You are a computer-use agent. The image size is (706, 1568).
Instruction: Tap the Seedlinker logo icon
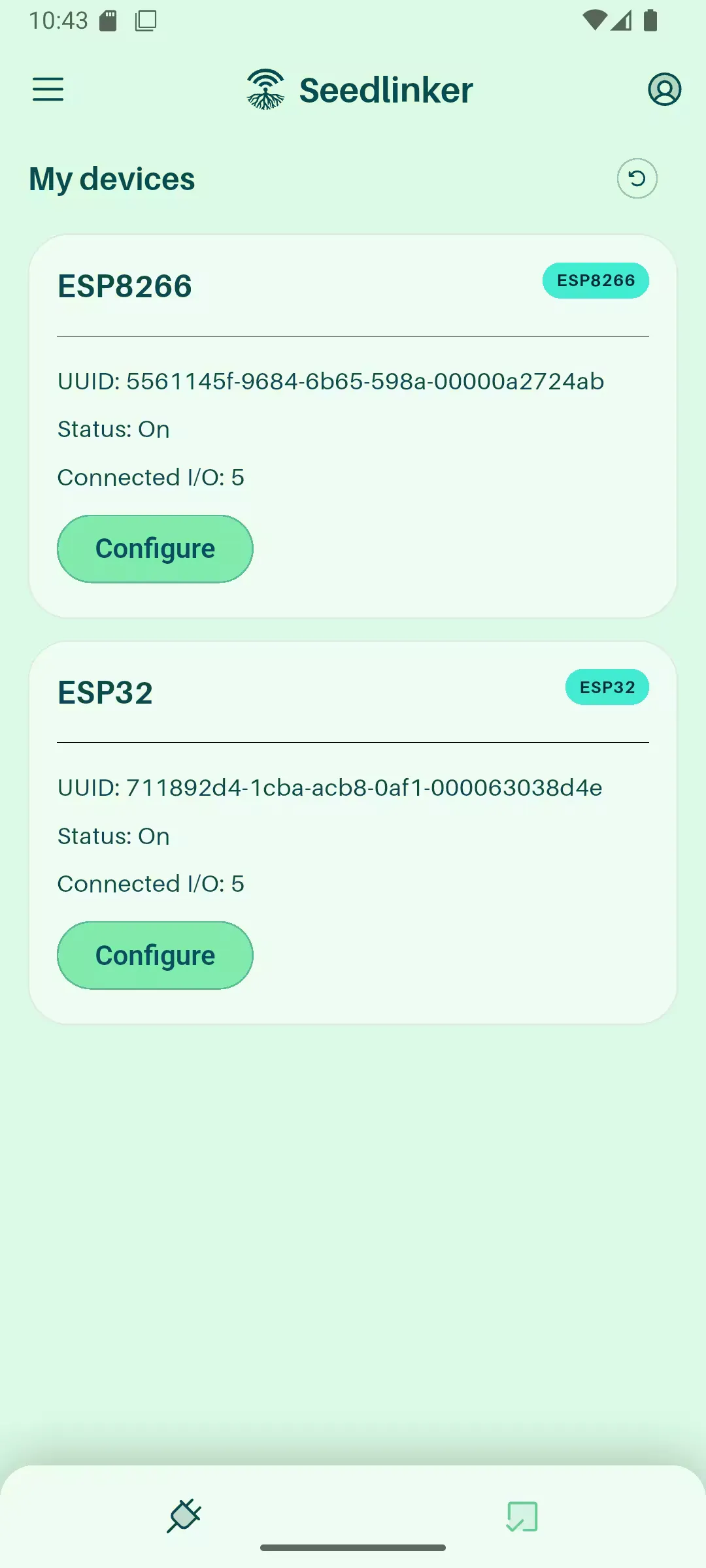[265, 90]
